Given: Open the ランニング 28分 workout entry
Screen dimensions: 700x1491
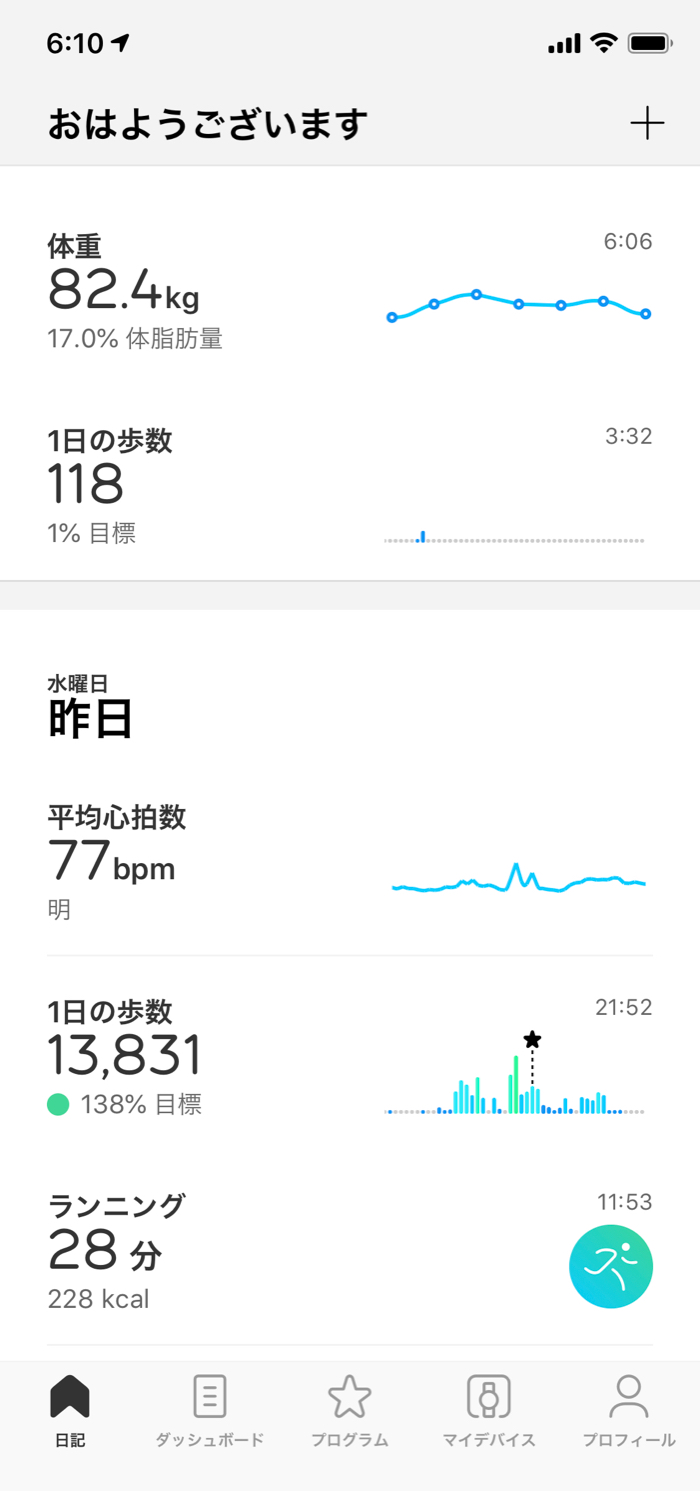Looking at the screenshot, I should [350, 1252].
